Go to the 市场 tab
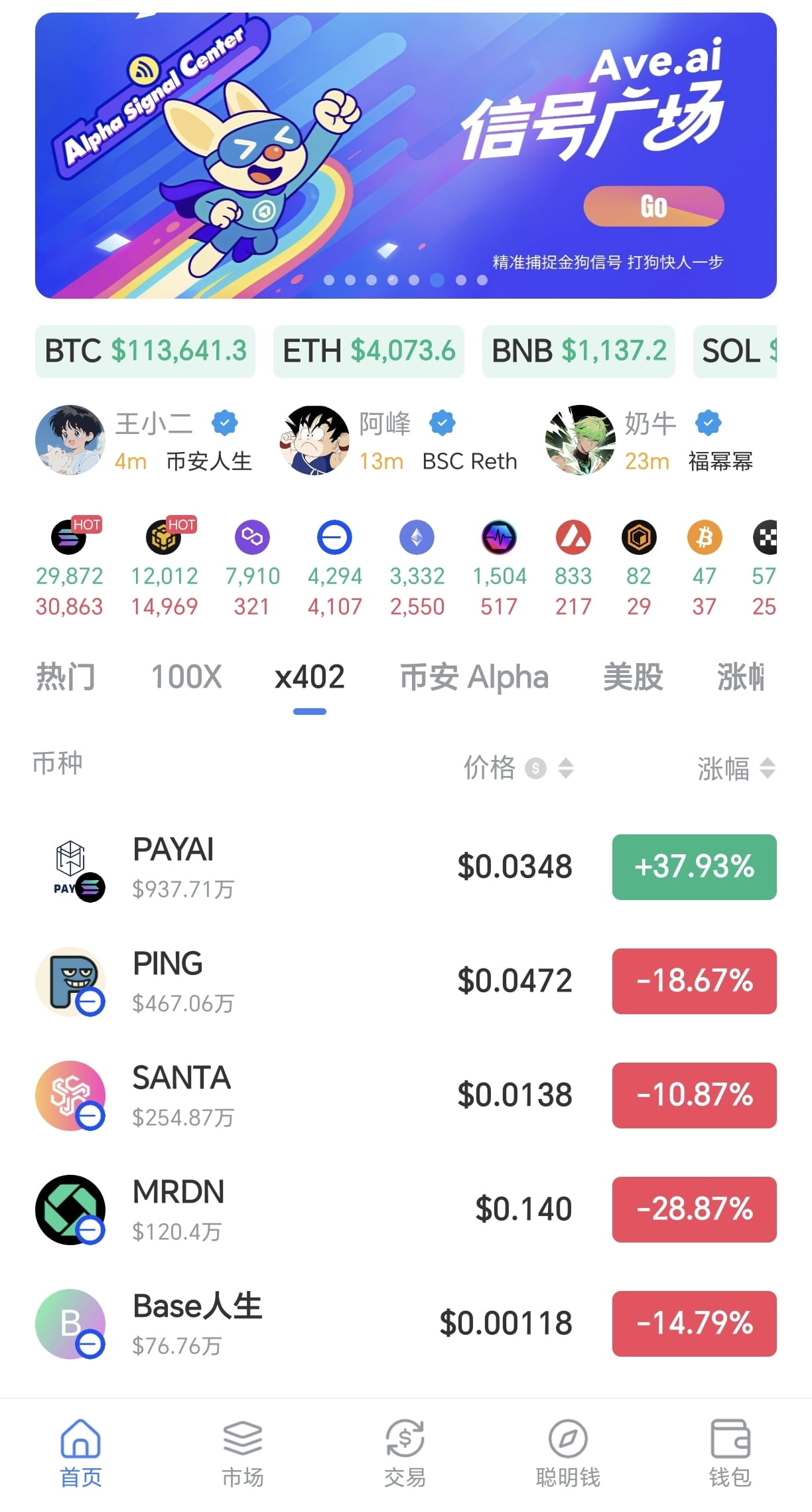Screen dimensions: 812x1512 click(243, 1452)
